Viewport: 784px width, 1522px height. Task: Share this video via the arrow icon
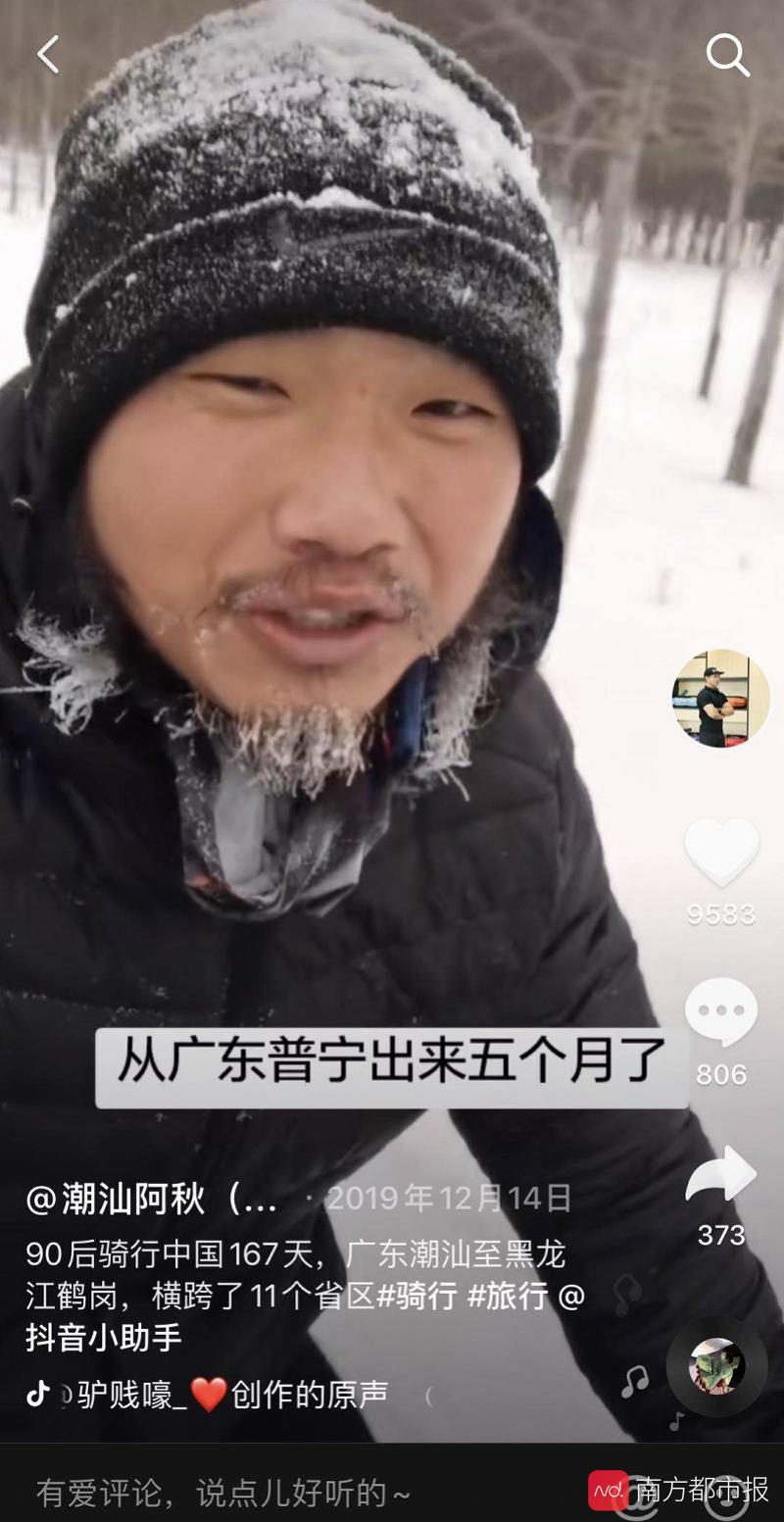coord(721,1176)
